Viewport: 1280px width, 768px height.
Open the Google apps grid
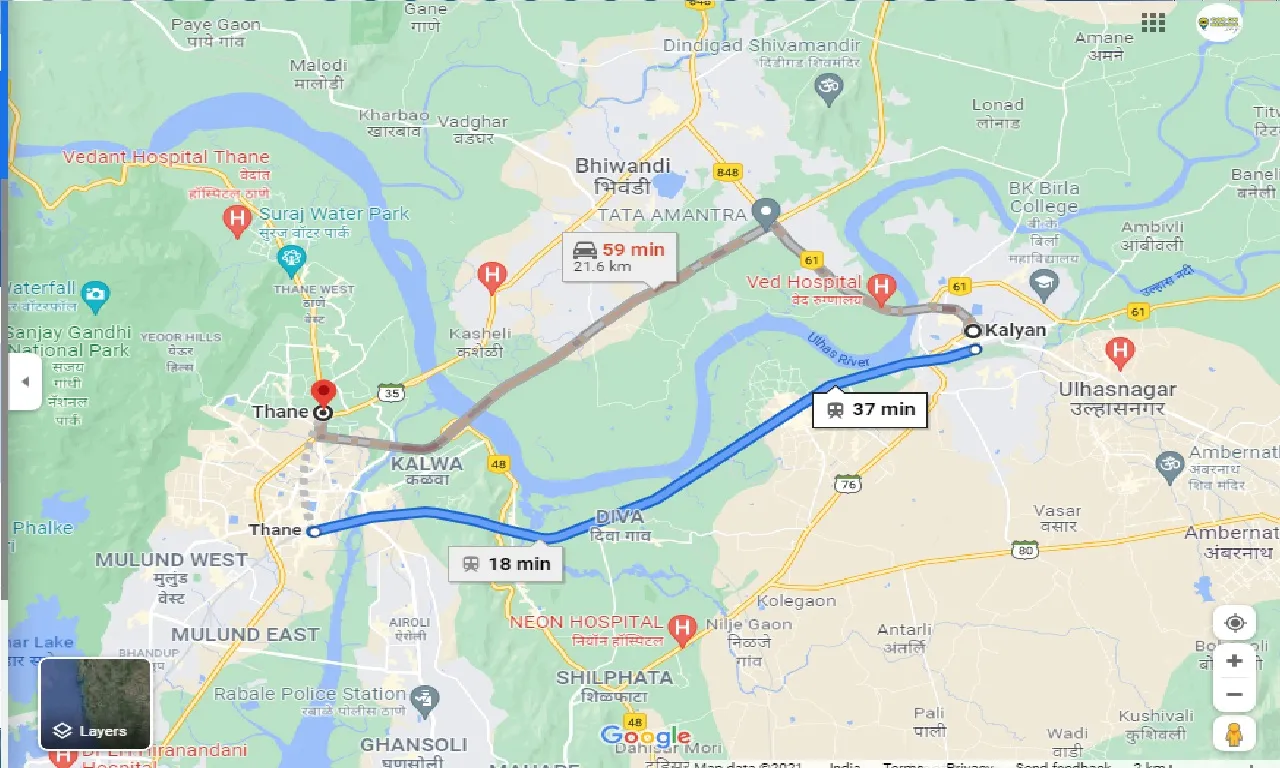(x=1153, y=22)
